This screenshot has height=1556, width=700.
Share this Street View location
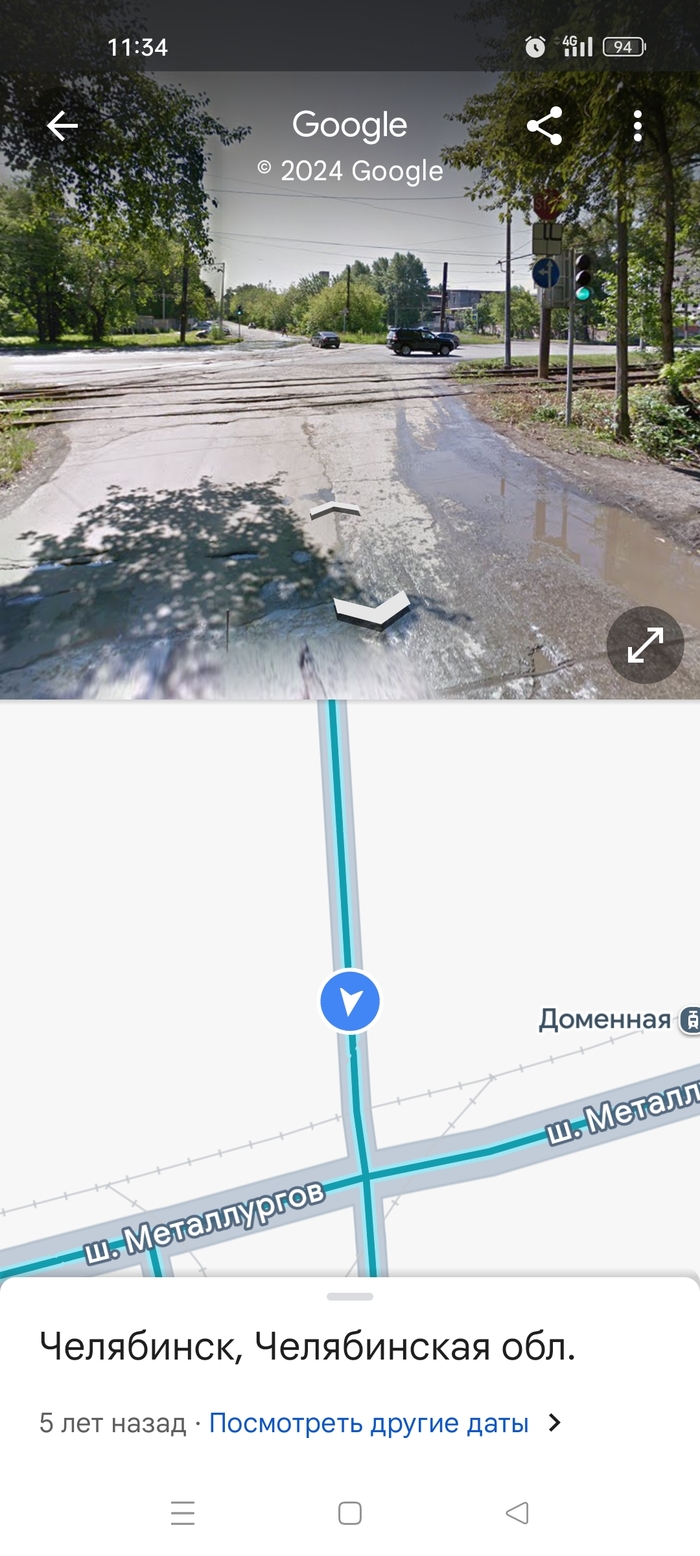(544, 126)
